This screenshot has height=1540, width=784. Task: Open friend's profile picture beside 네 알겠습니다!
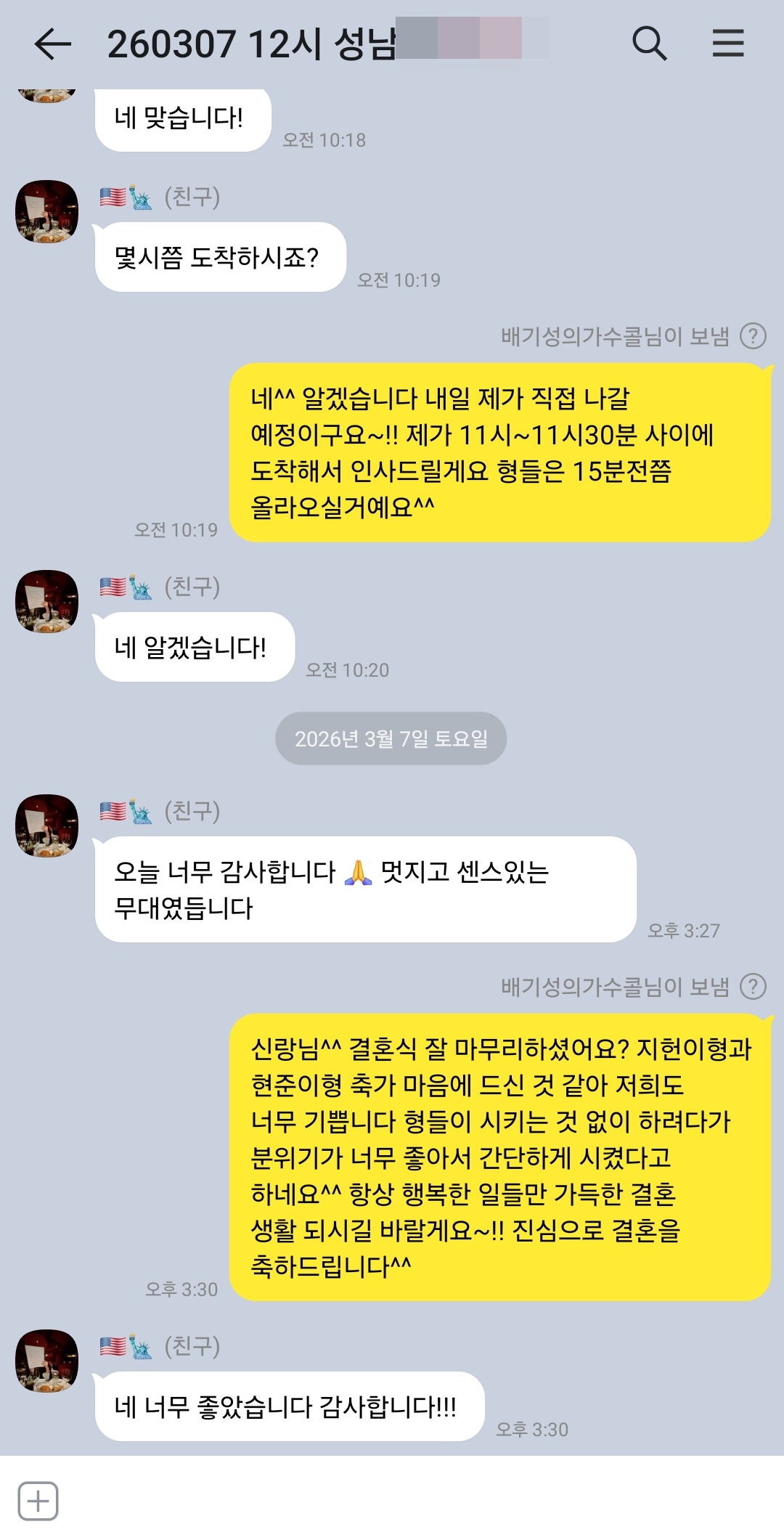(47, 601)
